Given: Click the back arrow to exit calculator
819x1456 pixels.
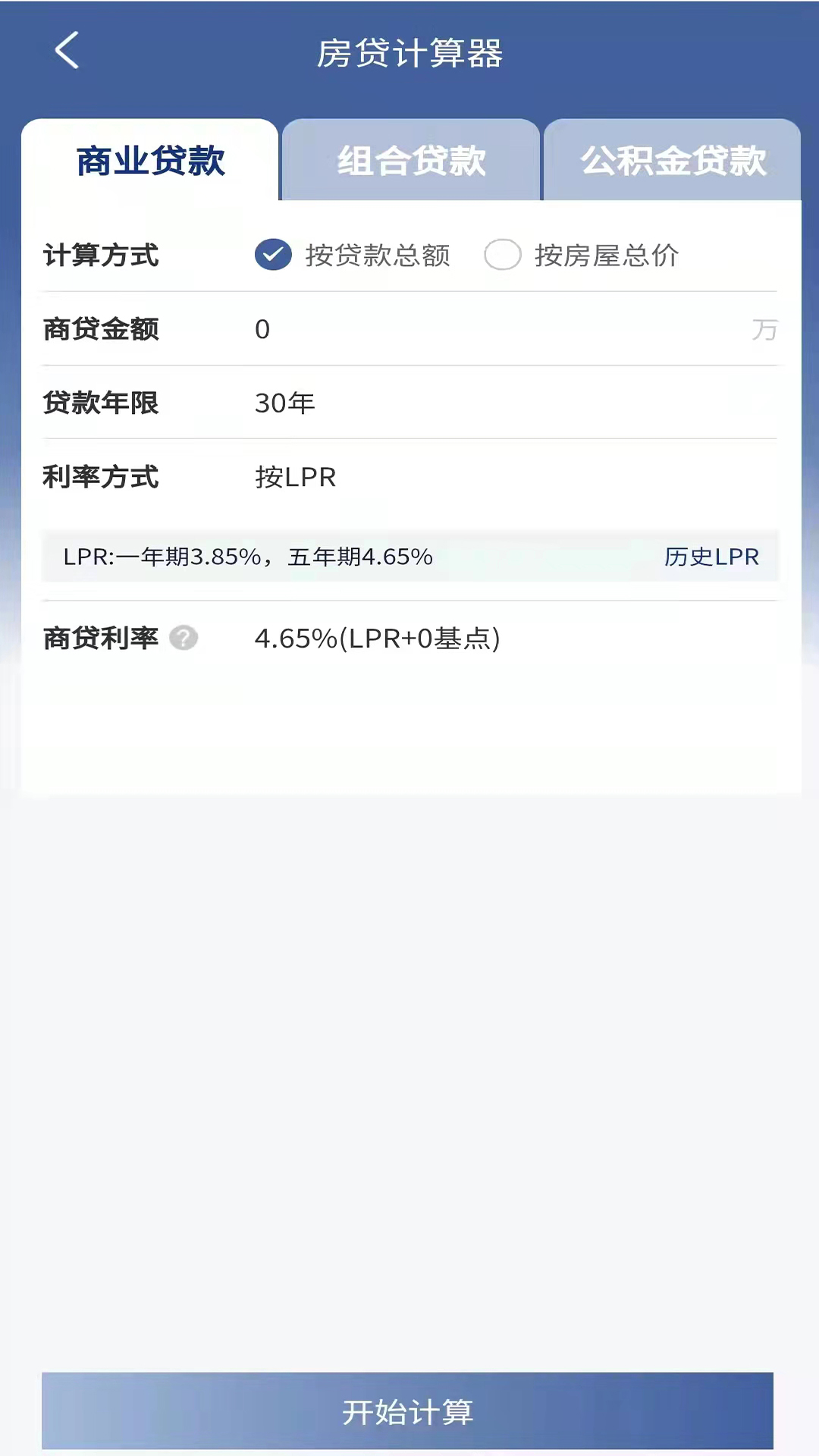Looking at the screenshot, I should pos(66,51).
